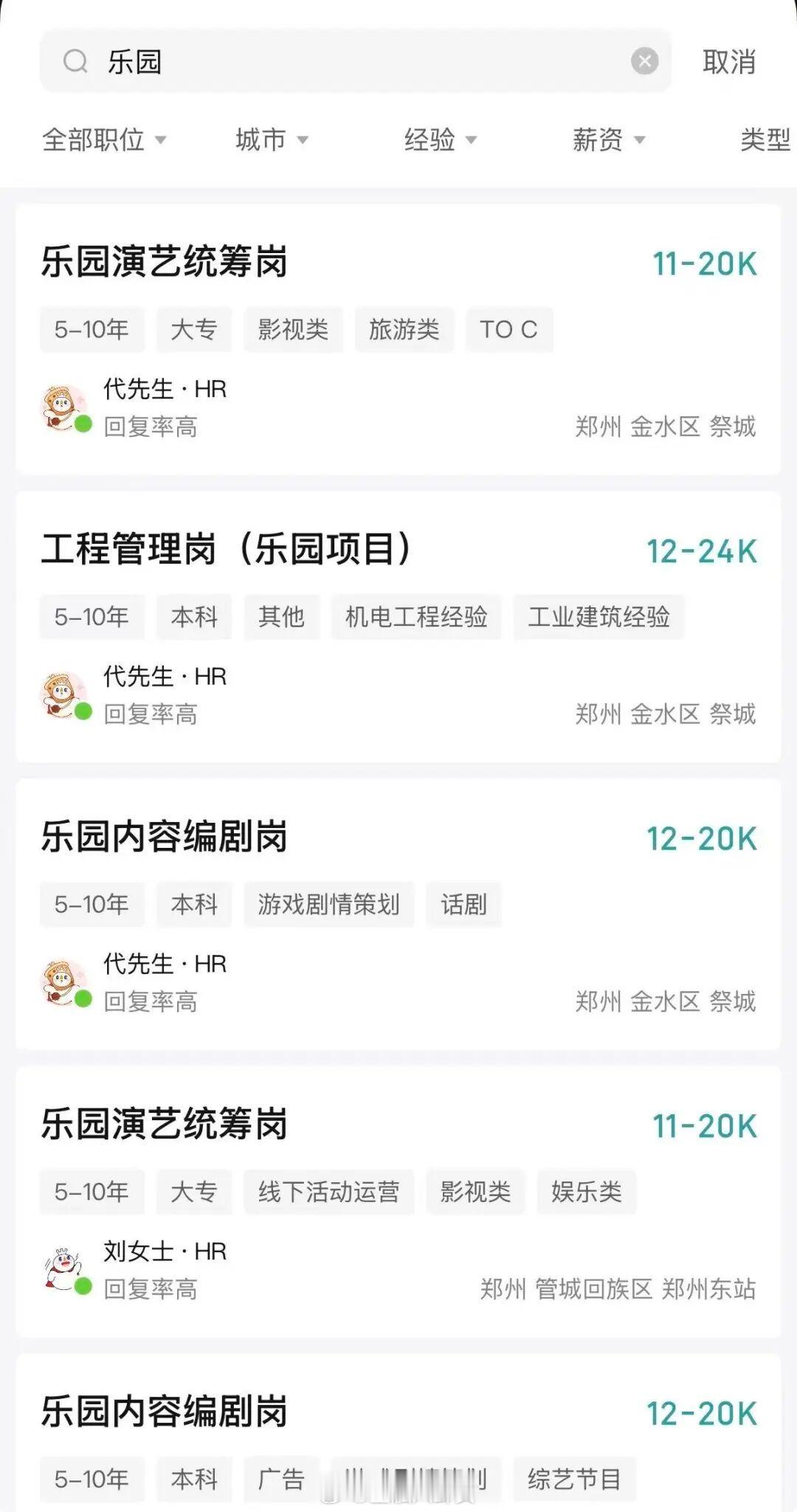This screenshot has height=1512, width=797.
Task: Click inside the search input field
Action: pos(332,63)
